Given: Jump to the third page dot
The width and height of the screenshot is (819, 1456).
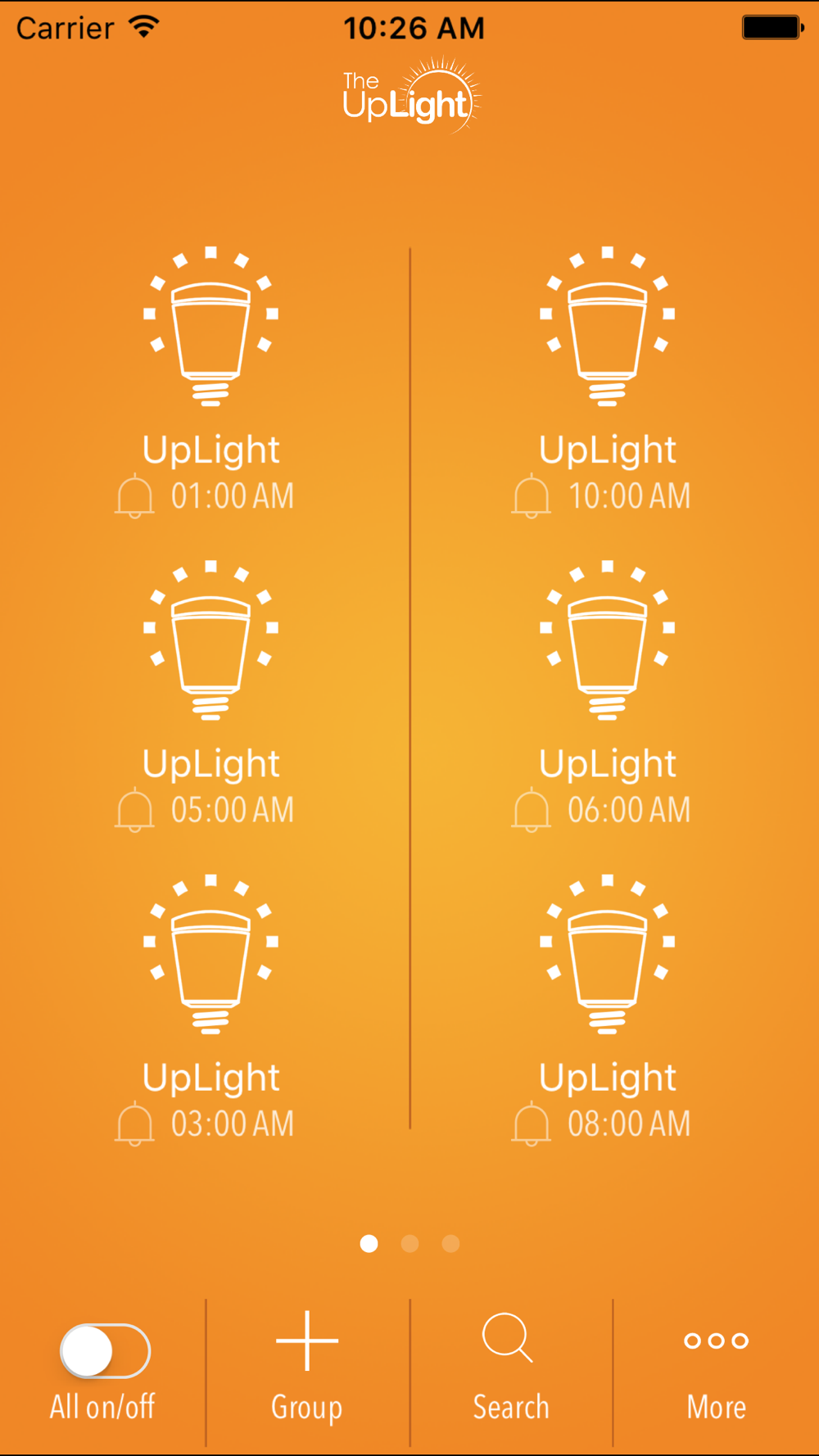Looking at the screenshot, I should [x=450, y=1244].
